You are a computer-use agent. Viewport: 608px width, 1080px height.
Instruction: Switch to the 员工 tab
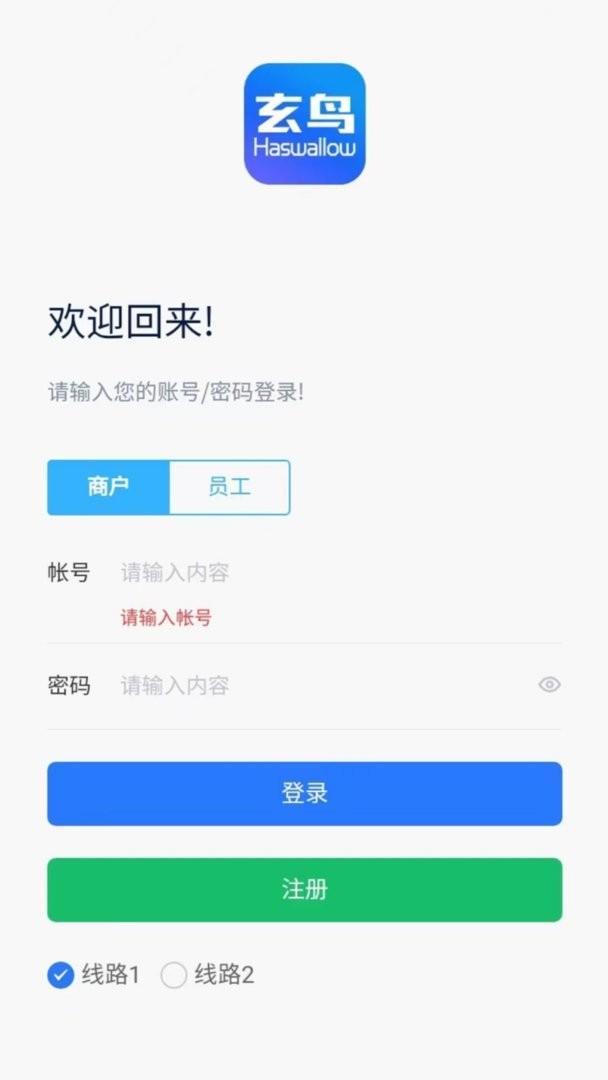(x=229, y=488)
